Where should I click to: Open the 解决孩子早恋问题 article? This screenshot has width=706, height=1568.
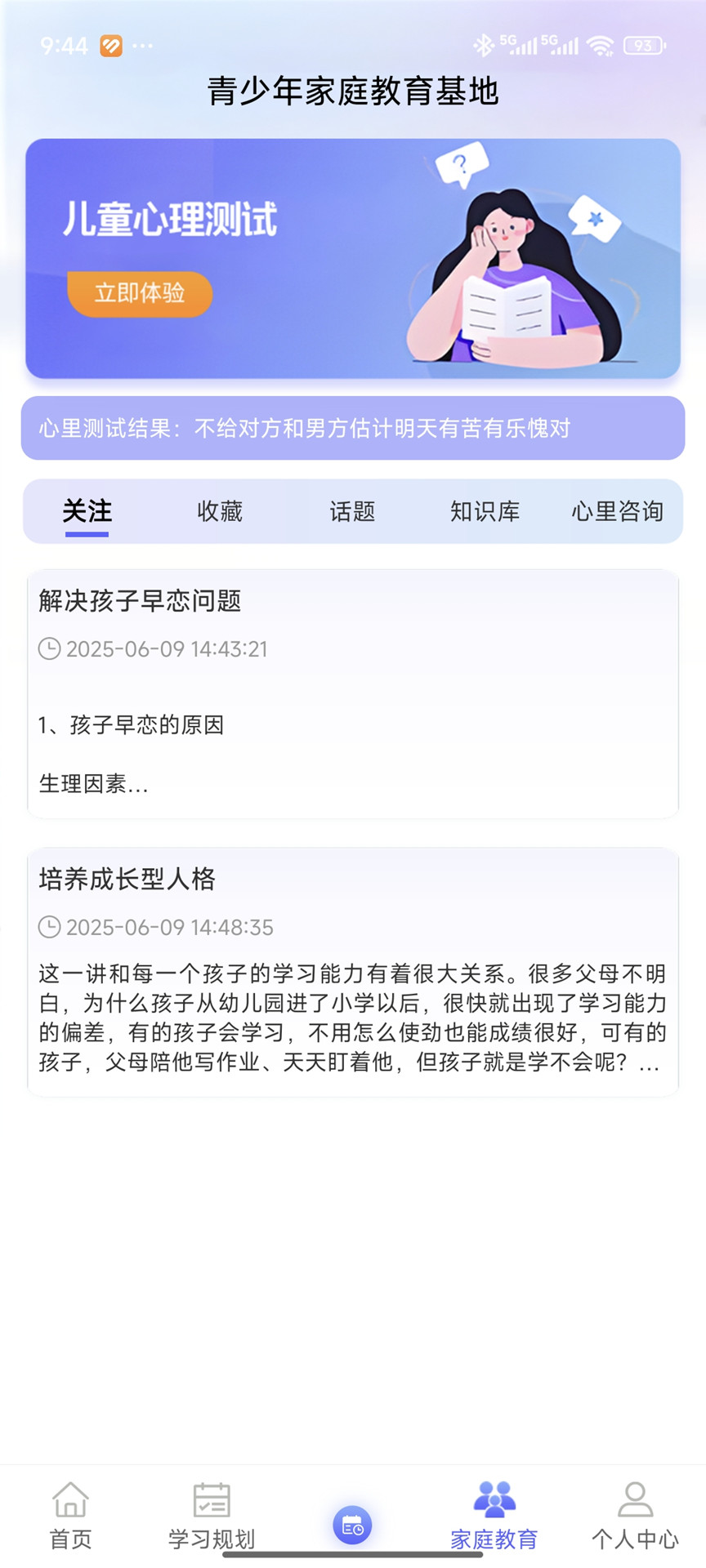click(353, 694)
